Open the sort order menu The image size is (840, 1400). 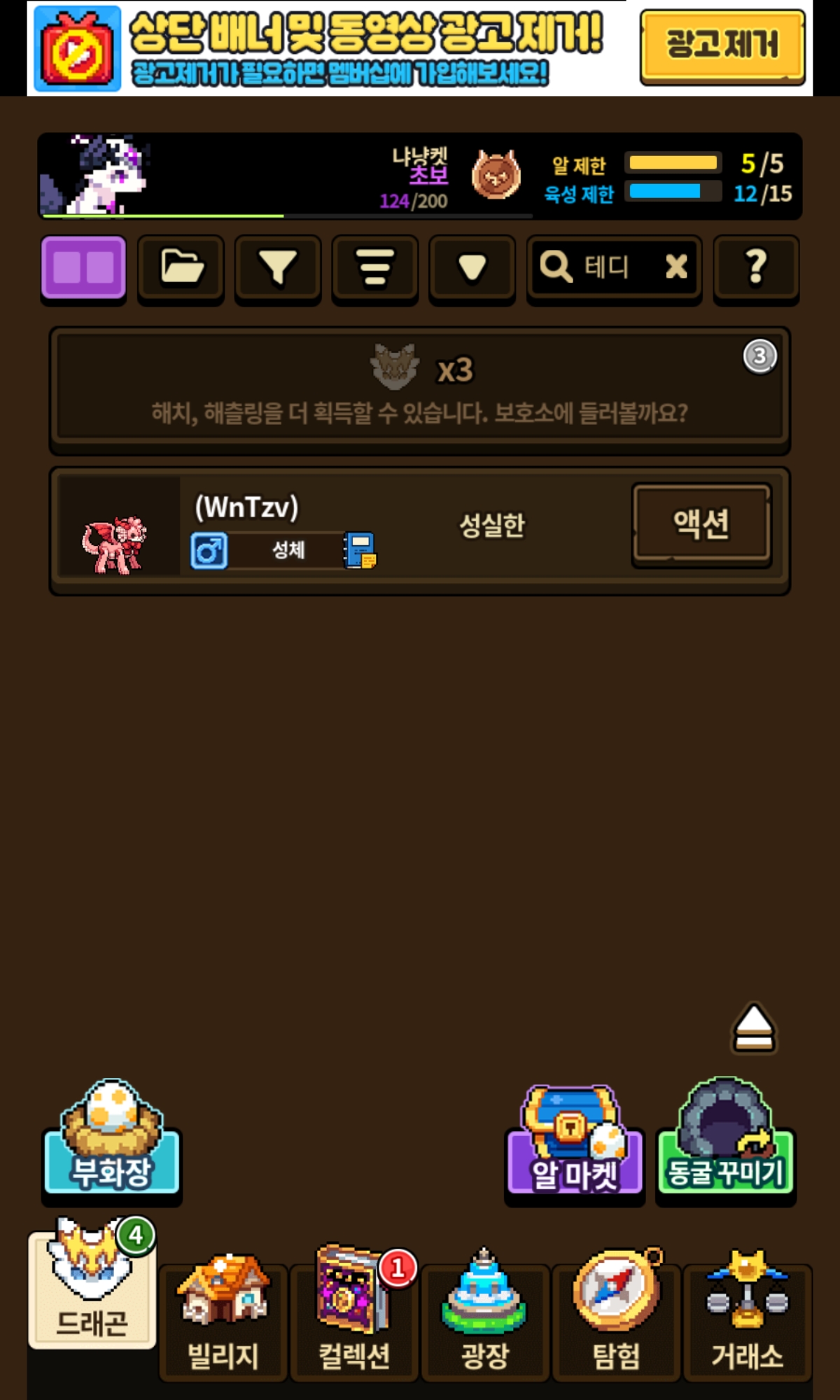pos(375,268)
